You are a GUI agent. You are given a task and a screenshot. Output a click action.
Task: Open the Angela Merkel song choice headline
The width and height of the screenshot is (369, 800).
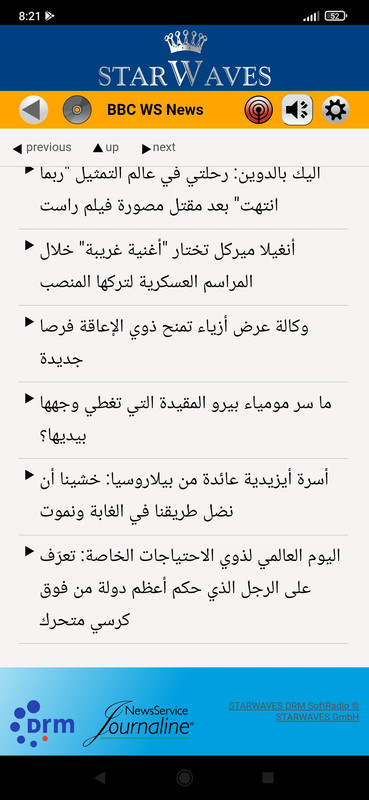[183, 267]
